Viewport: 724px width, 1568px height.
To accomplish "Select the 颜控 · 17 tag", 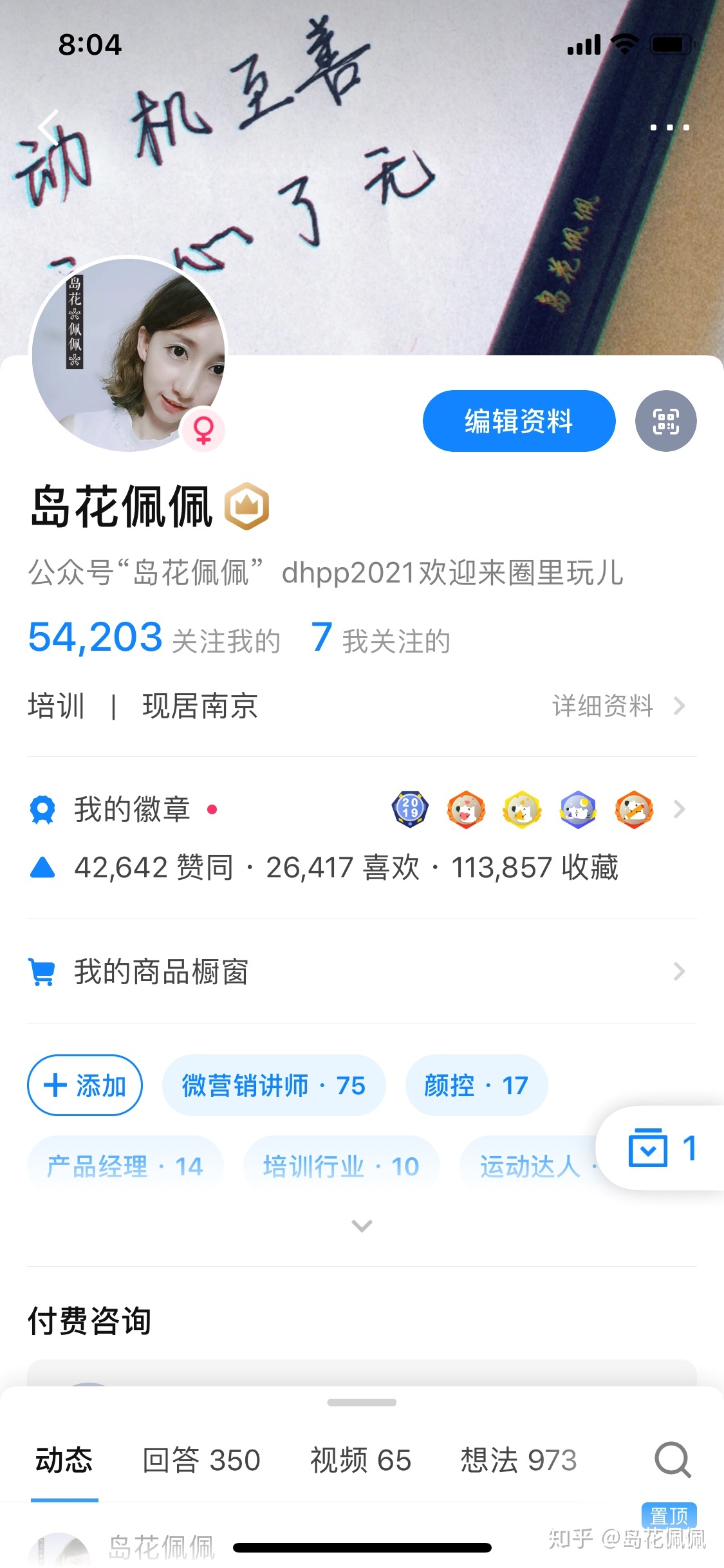I will (x=476, y=1085).
